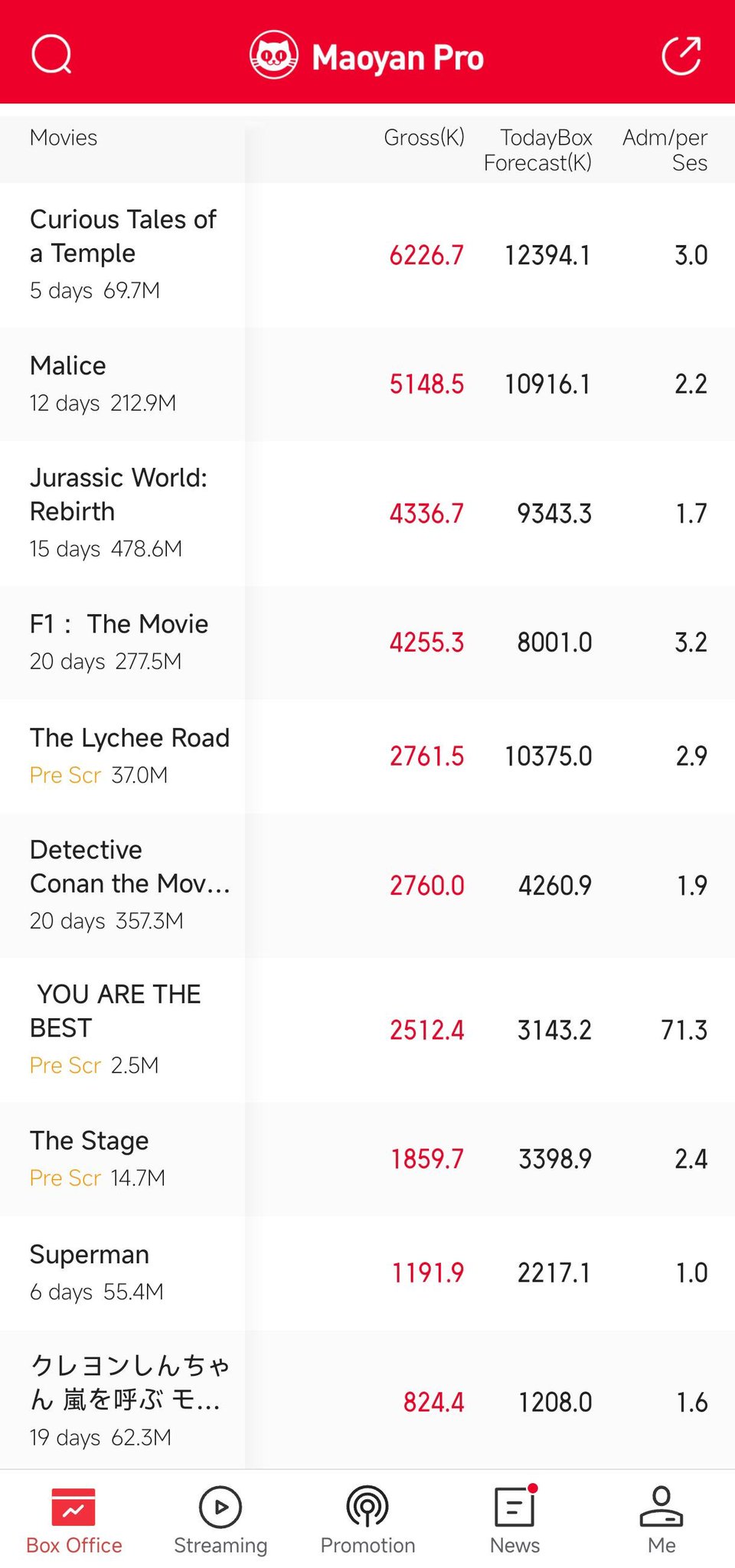Share the box office page
735x1568 pixels.
[x=681, y=55]
